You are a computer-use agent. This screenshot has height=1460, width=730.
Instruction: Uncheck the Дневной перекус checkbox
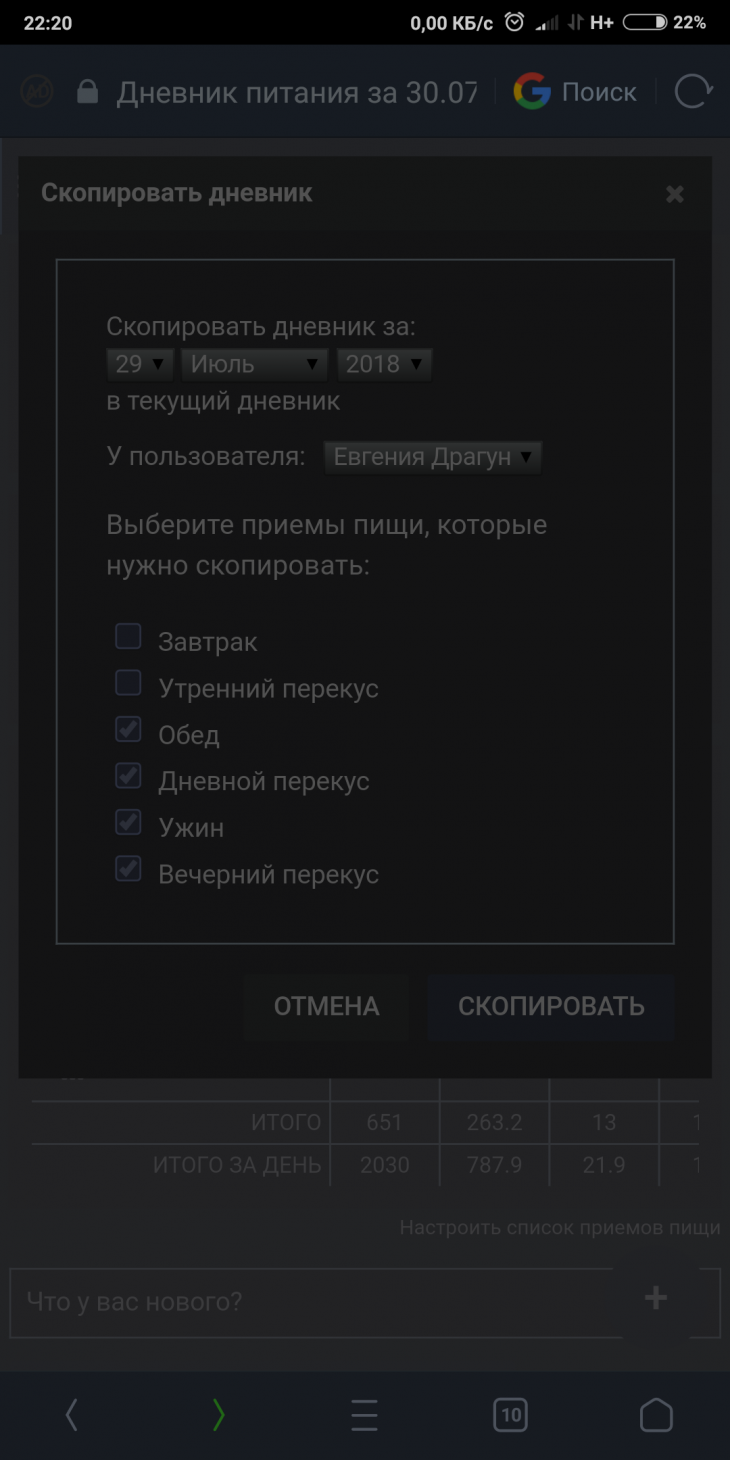pos(128,776)
